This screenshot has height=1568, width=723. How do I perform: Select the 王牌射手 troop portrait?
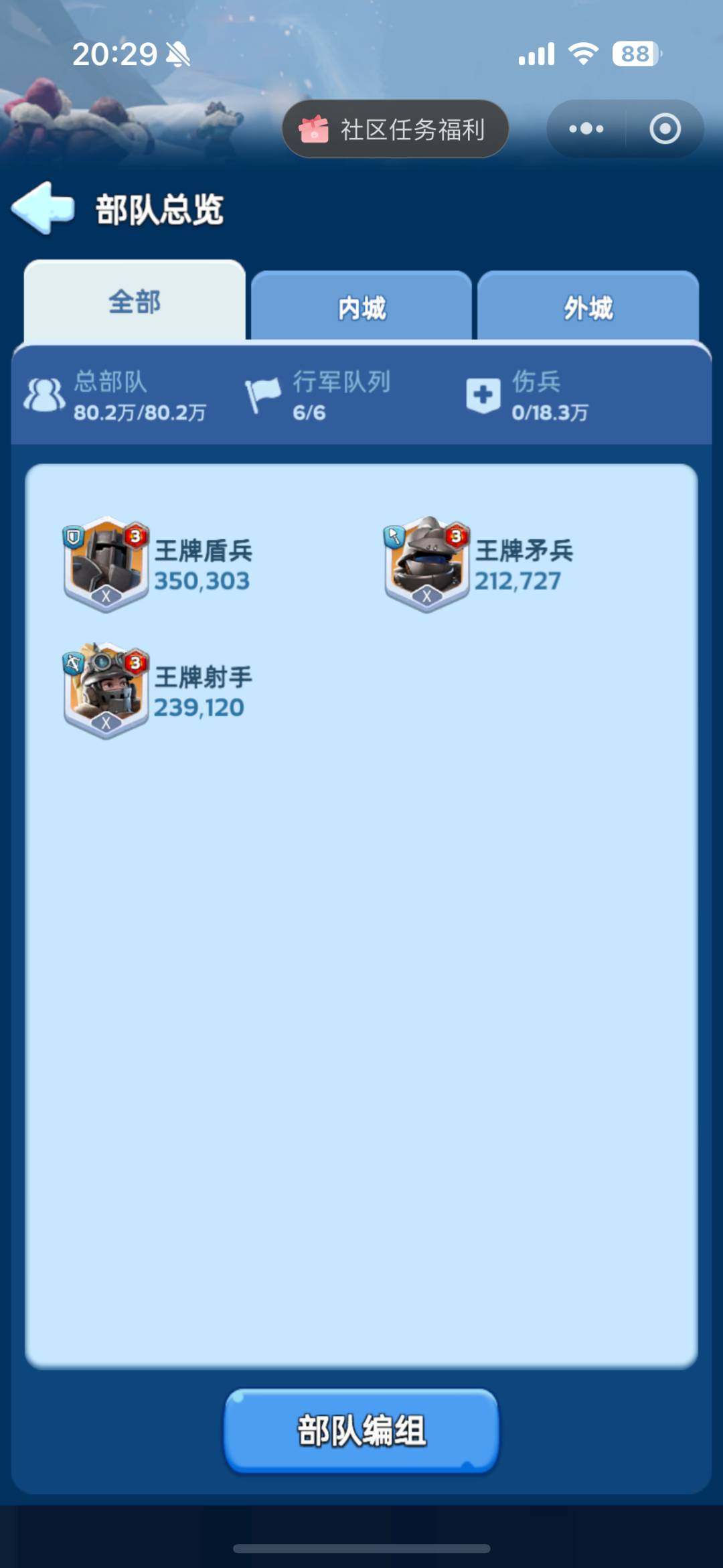point(106,690)
